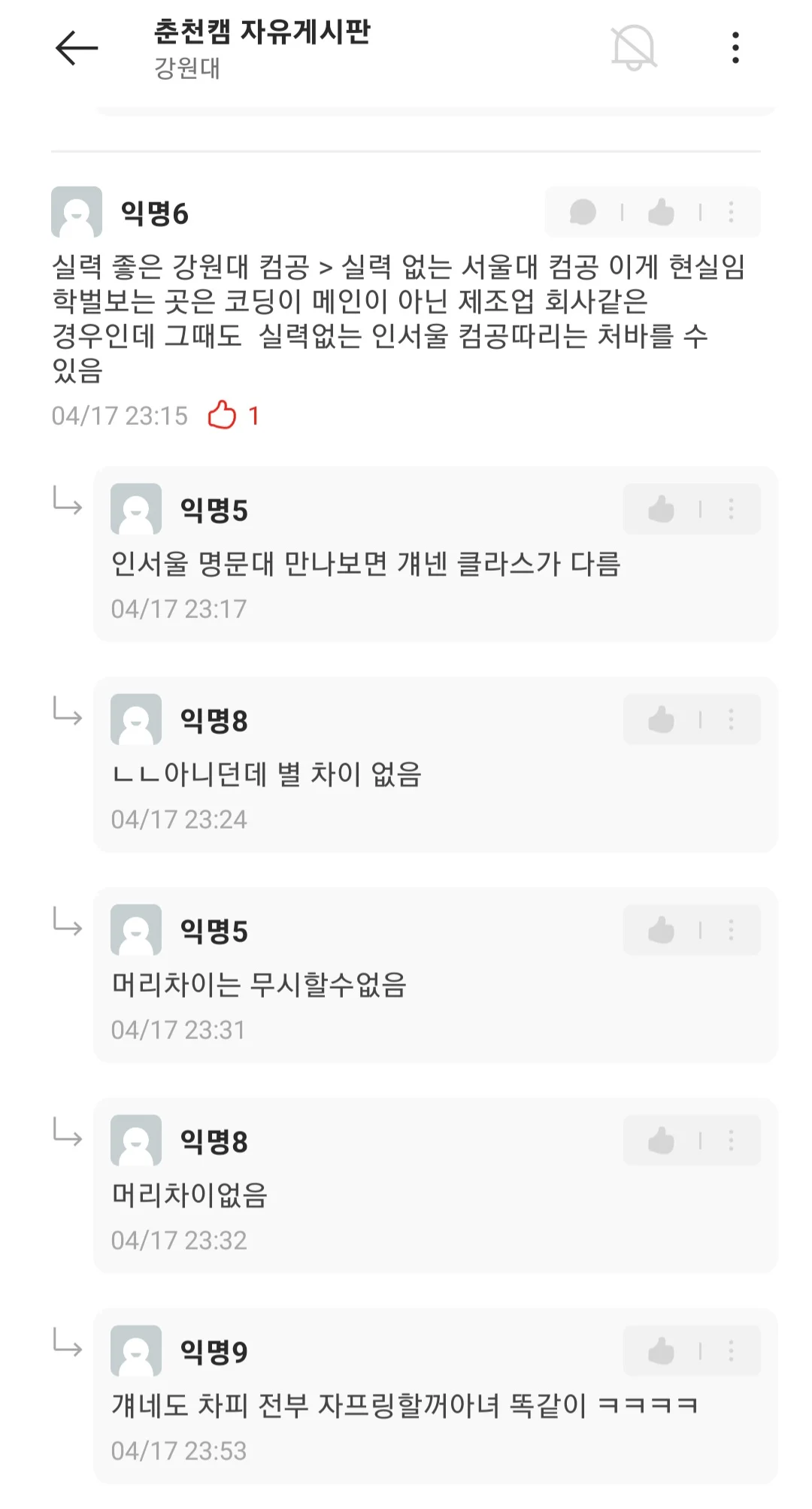Reply to 익명6's comment

pos(583,212)
